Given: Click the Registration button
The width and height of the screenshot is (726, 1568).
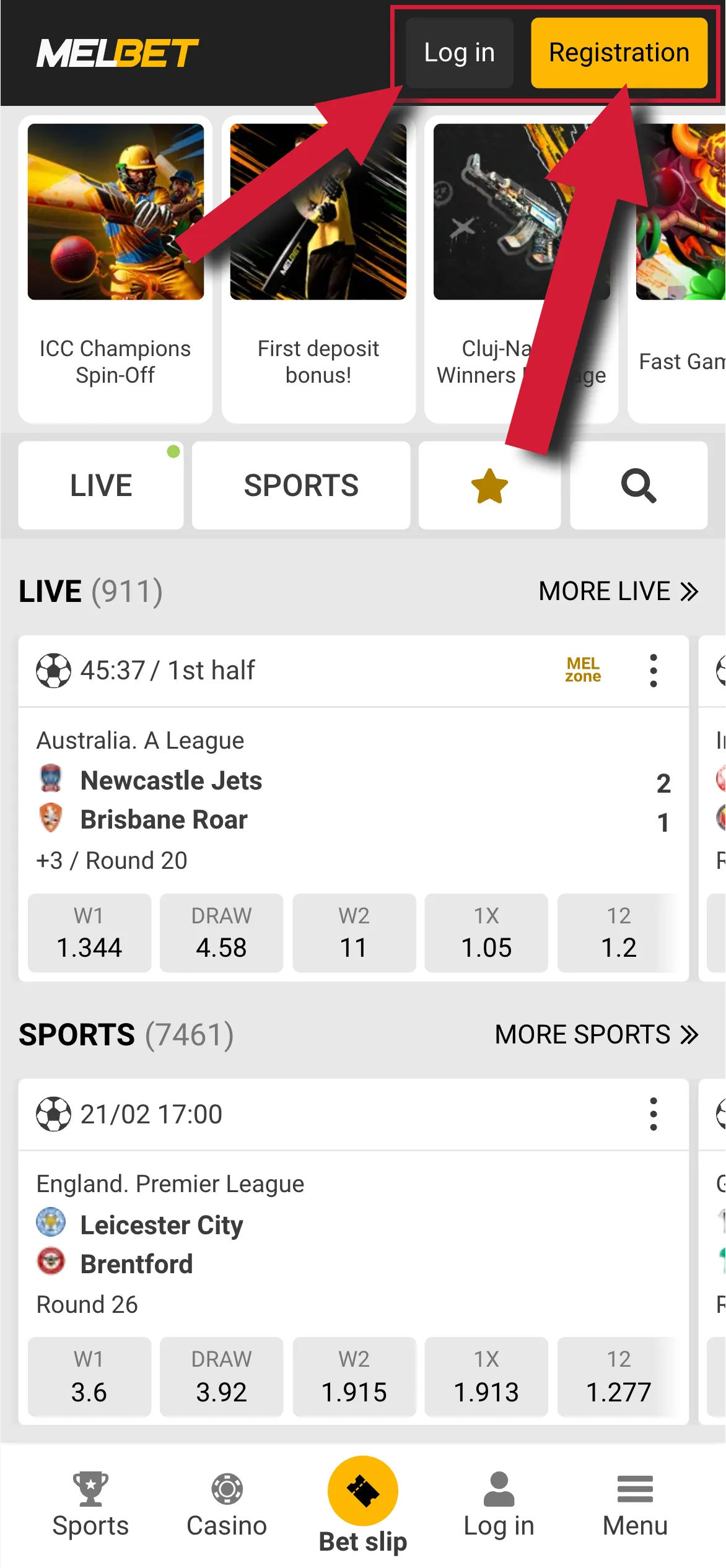Looking at the screenshot, I should (x=619, y=53).
